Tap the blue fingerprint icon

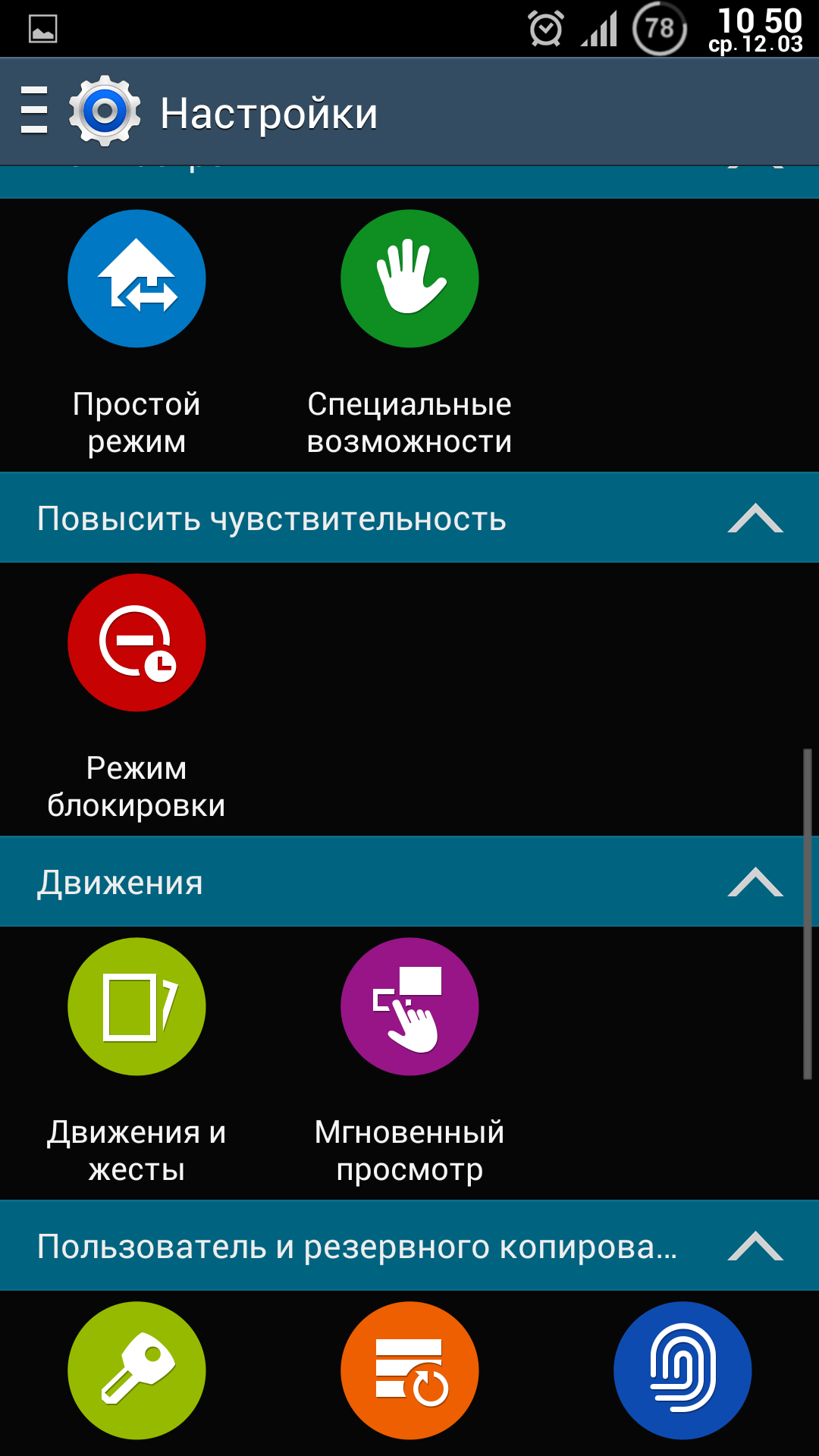coord(682,1370)
